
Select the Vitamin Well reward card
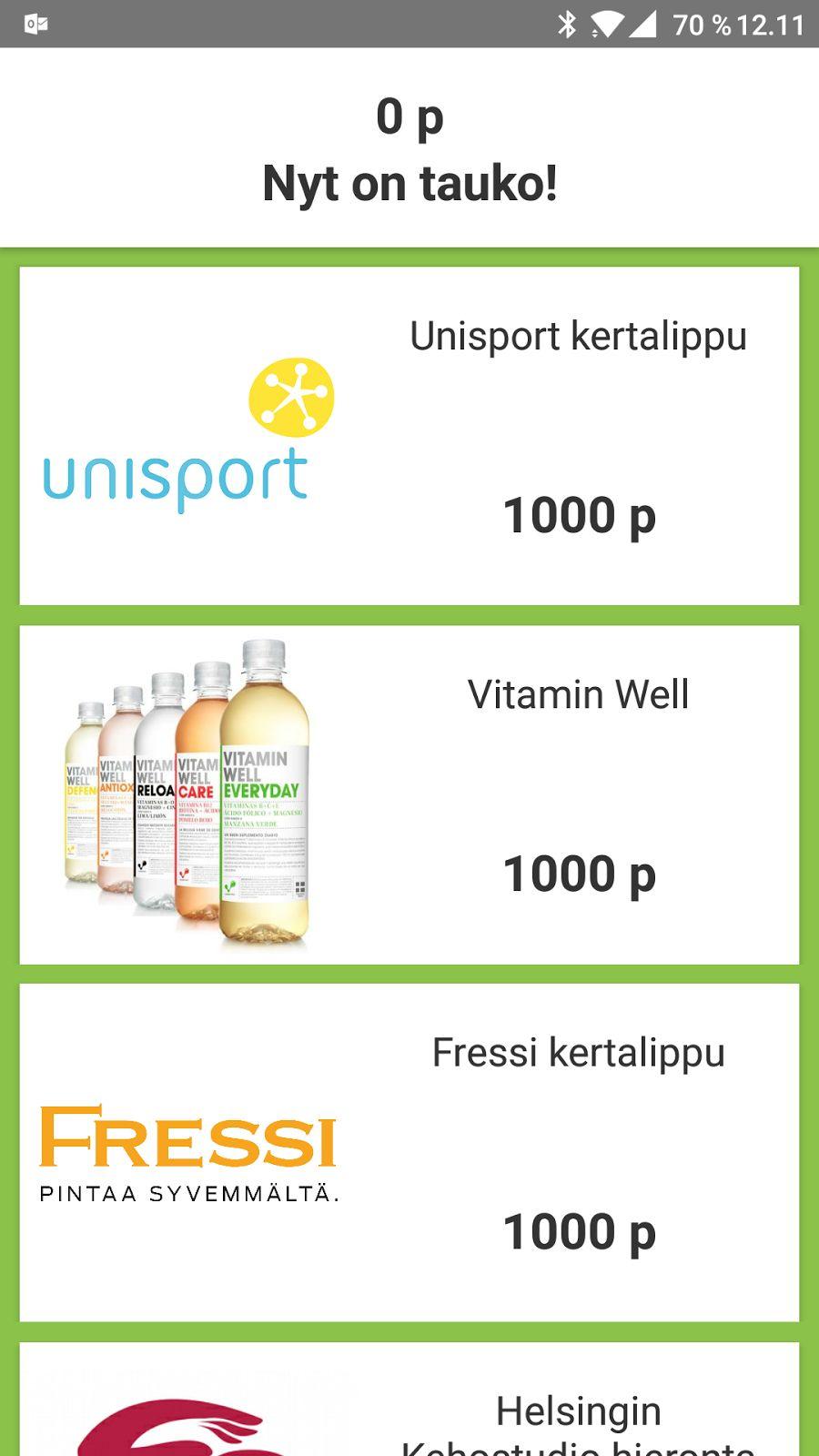(409, 794)
